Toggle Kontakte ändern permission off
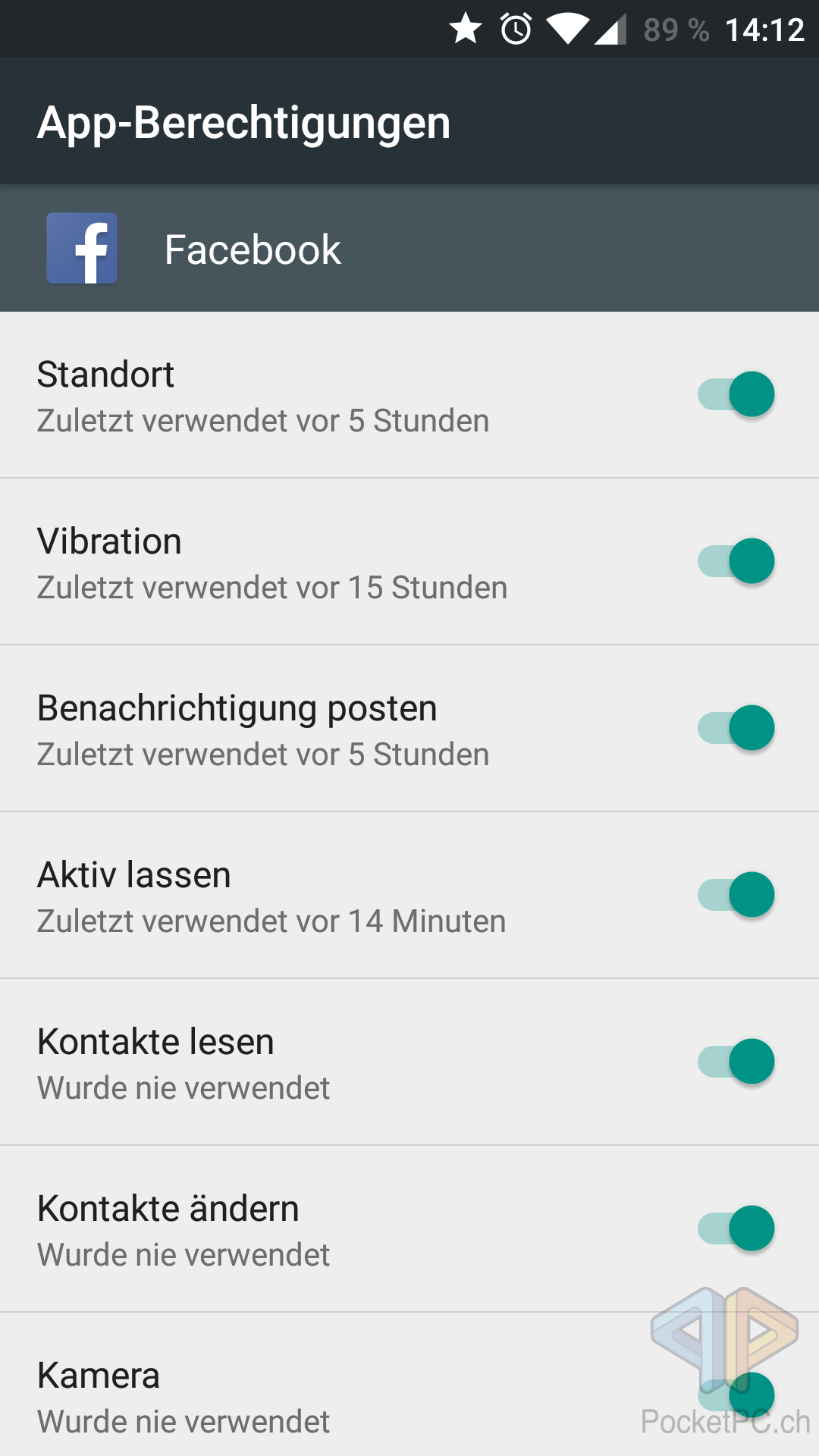 [736, 1228]
